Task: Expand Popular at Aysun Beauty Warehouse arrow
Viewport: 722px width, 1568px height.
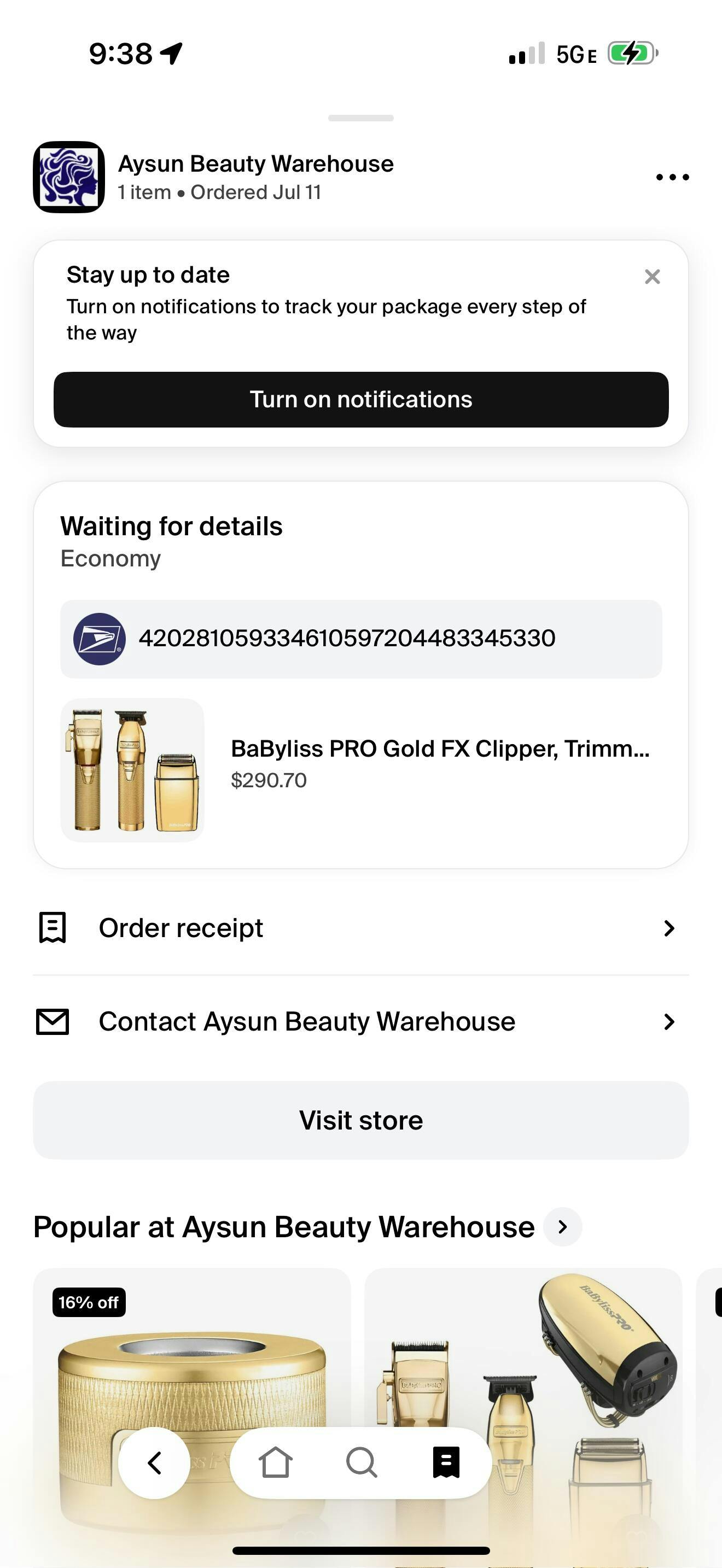Action: [562, 1226]
